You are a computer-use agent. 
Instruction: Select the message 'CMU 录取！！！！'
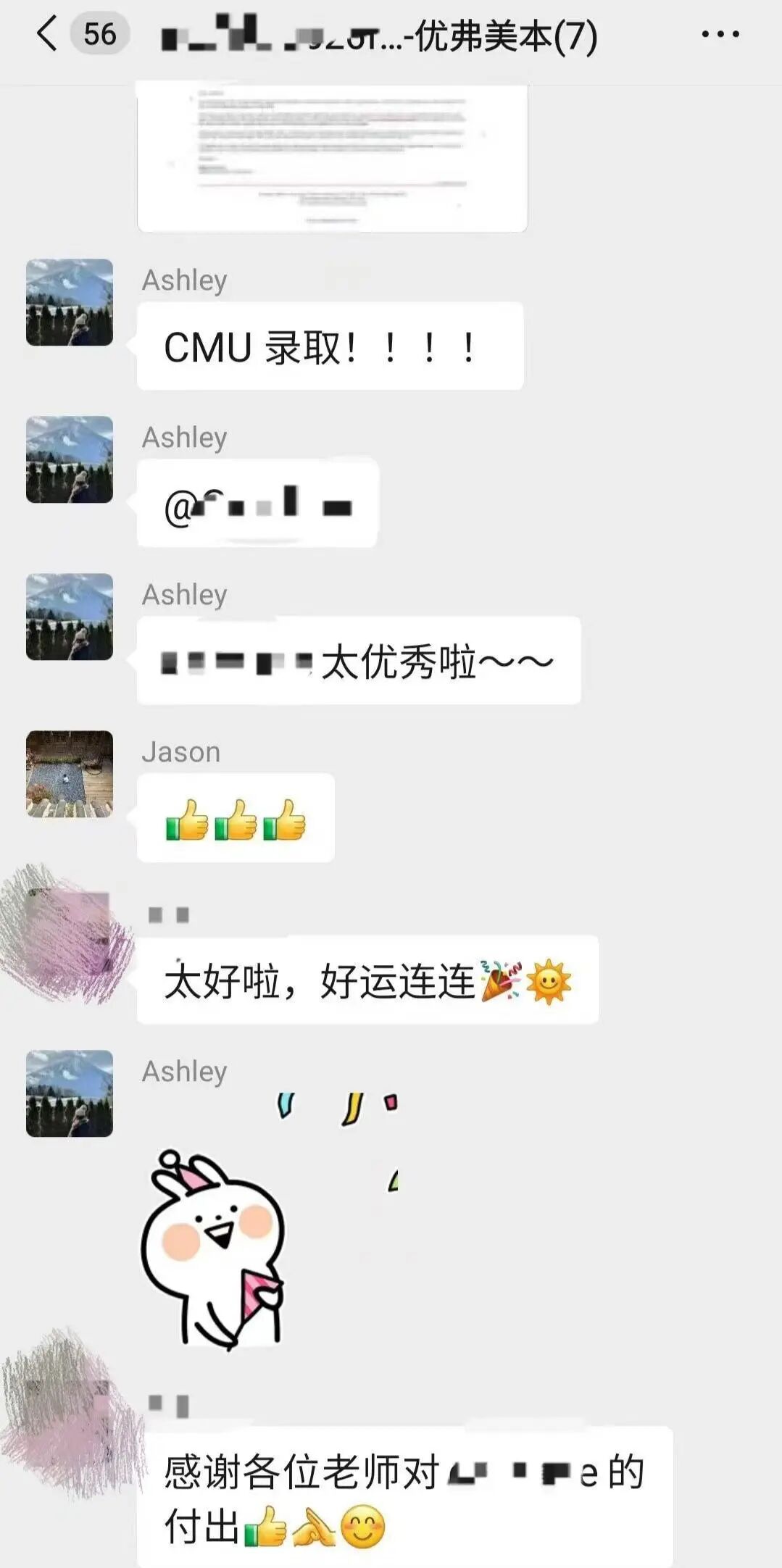point(326,346)
